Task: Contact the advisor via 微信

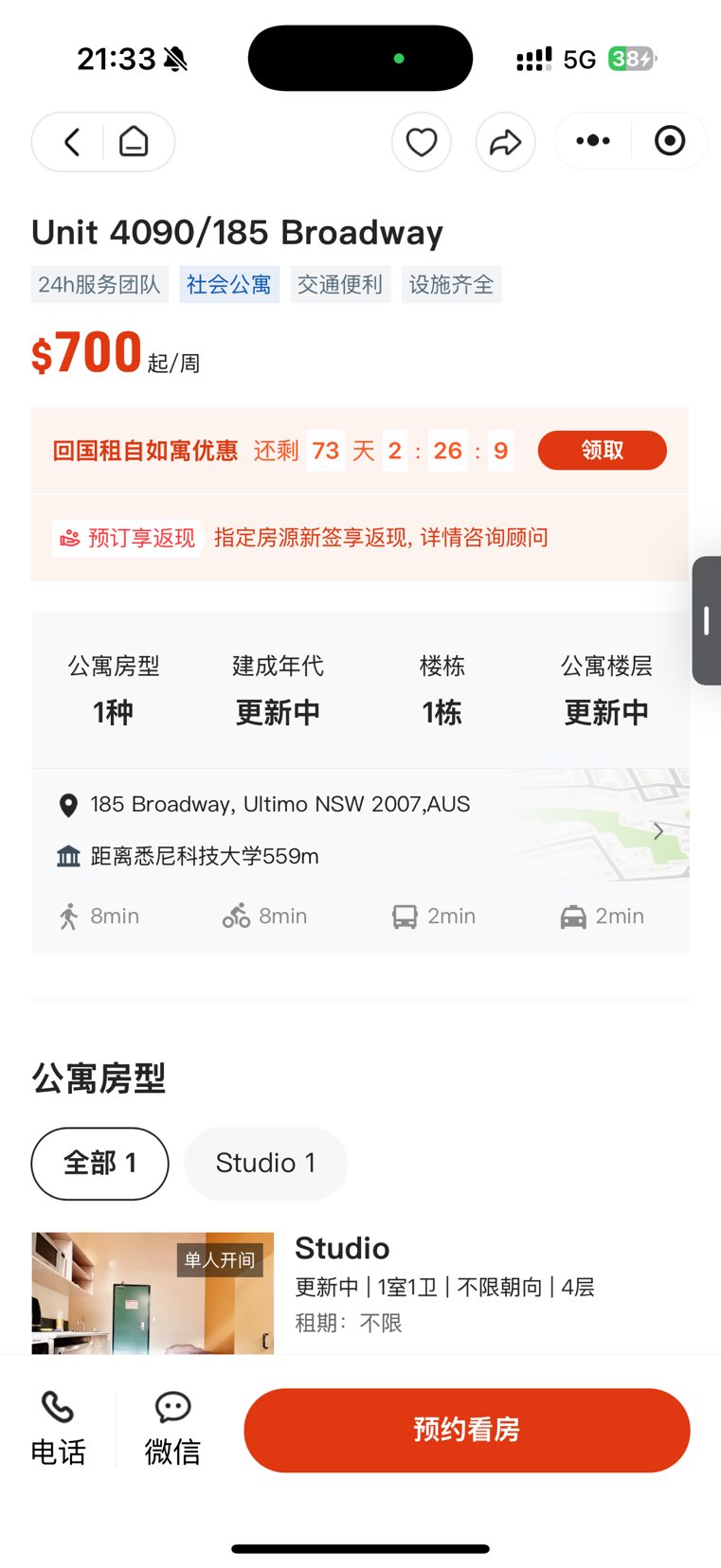Action: (x=172, y=1428)
